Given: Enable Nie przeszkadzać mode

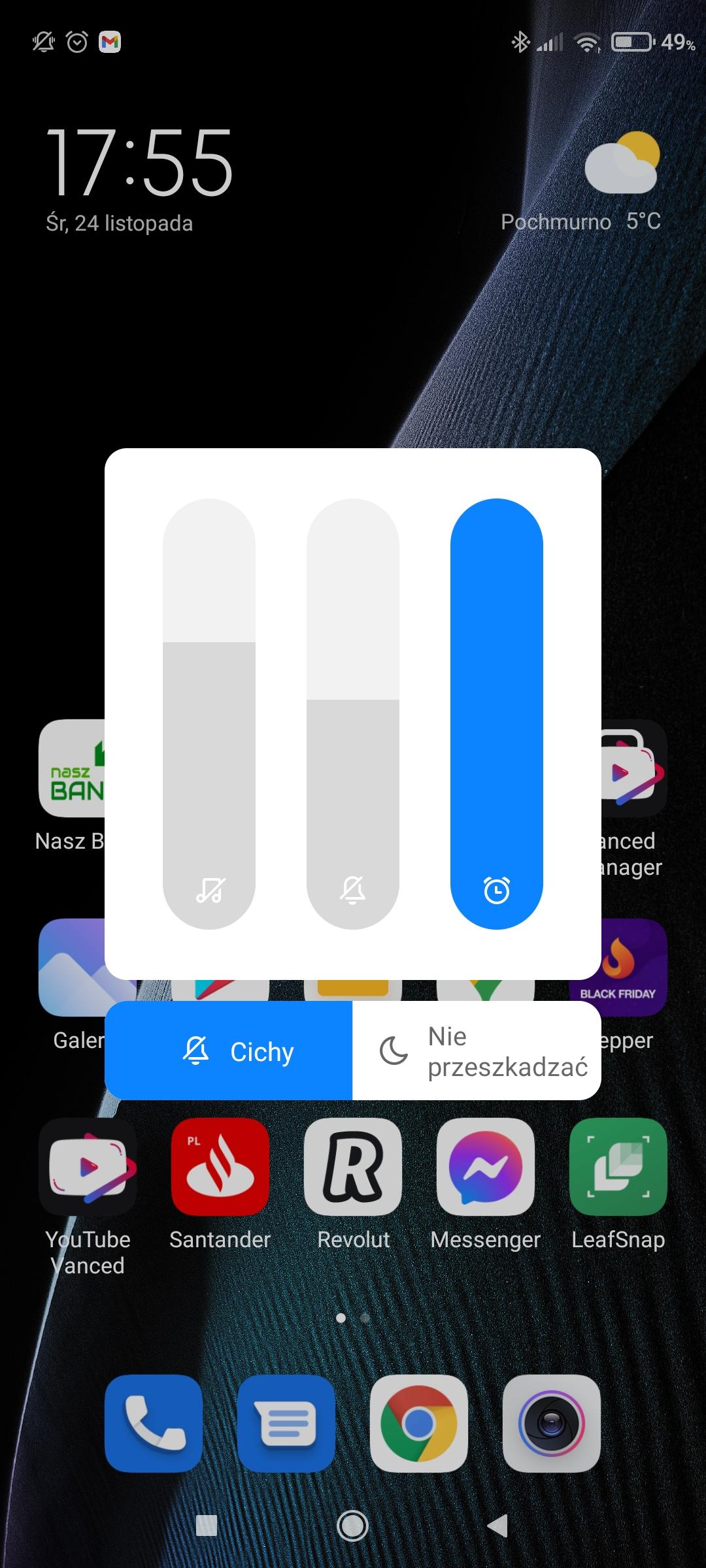Looking at the screenshot, I should click(x=477, y=1051).
